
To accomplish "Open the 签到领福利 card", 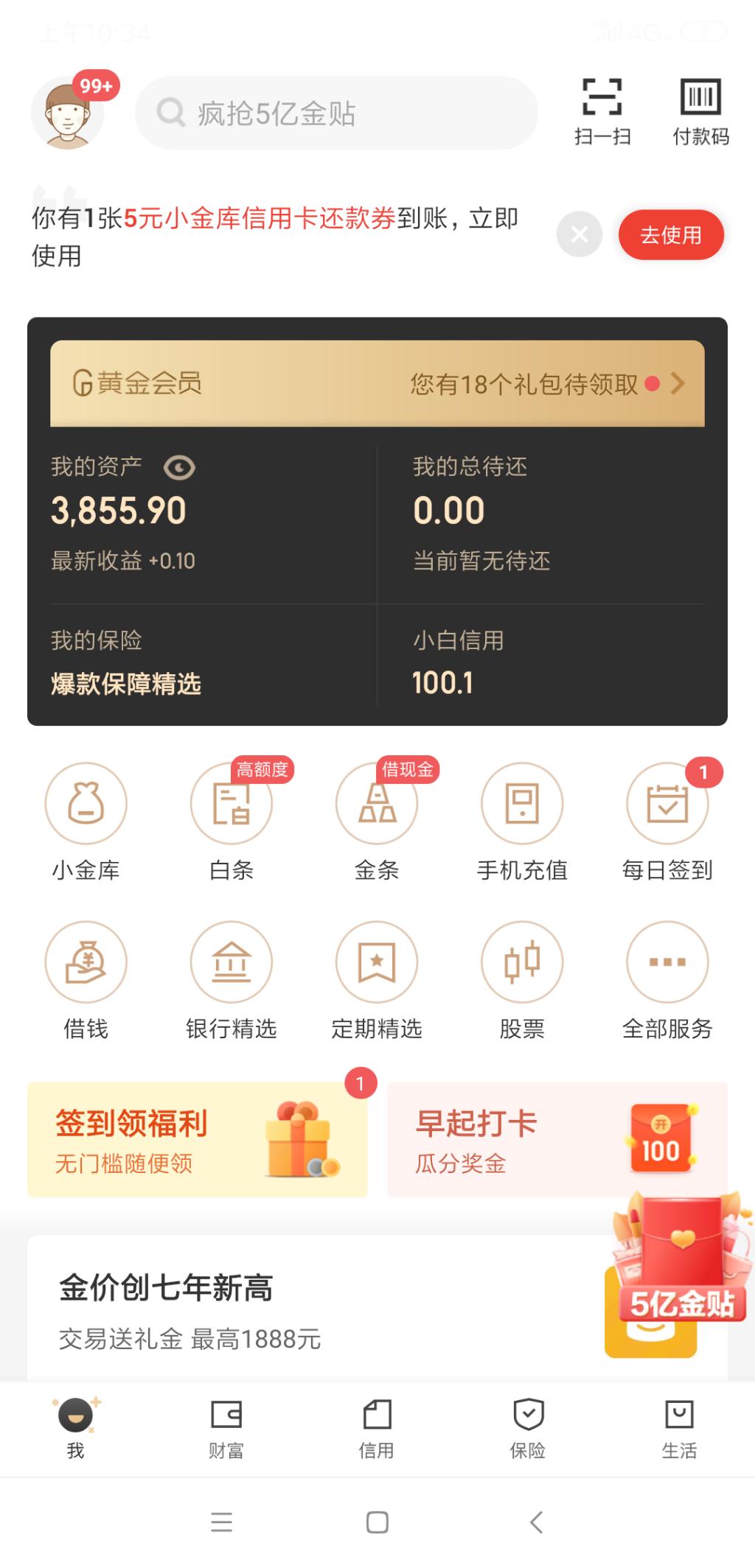I will click(x=197, y=1139).
